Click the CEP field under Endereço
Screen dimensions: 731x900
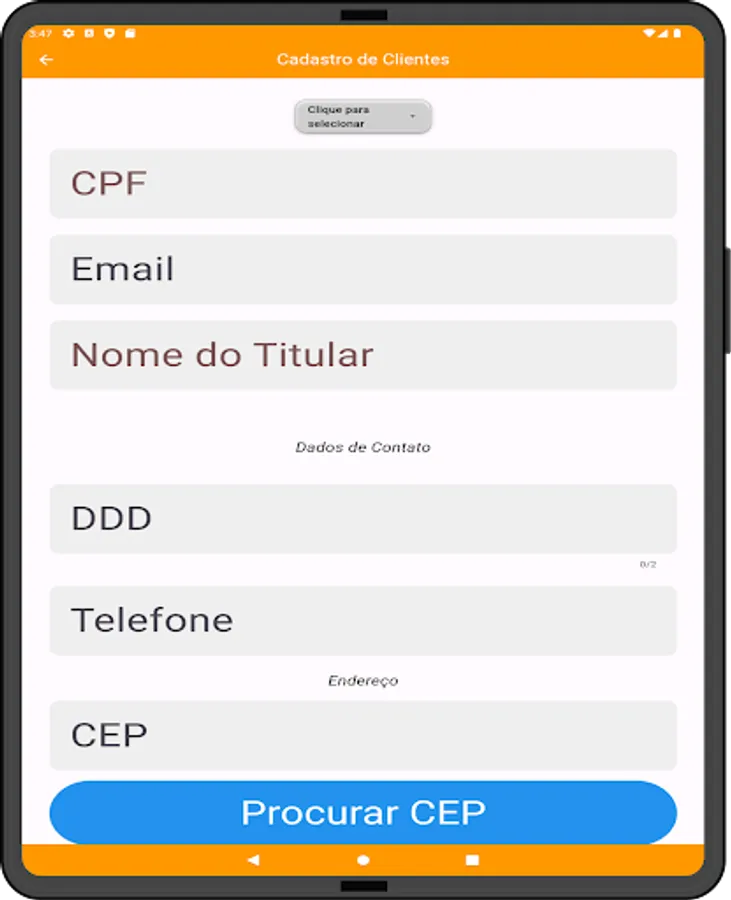point(363,735)
